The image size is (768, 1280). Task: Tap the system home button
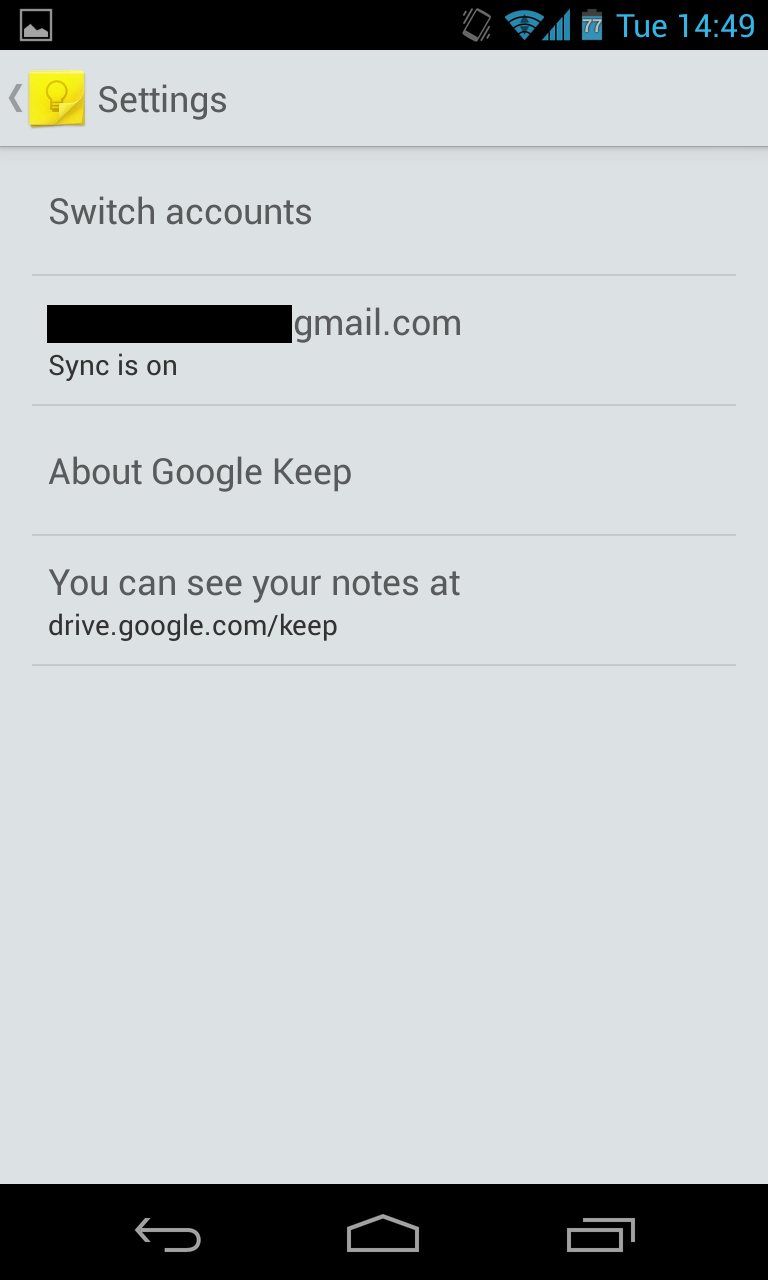pos(383,1234)
